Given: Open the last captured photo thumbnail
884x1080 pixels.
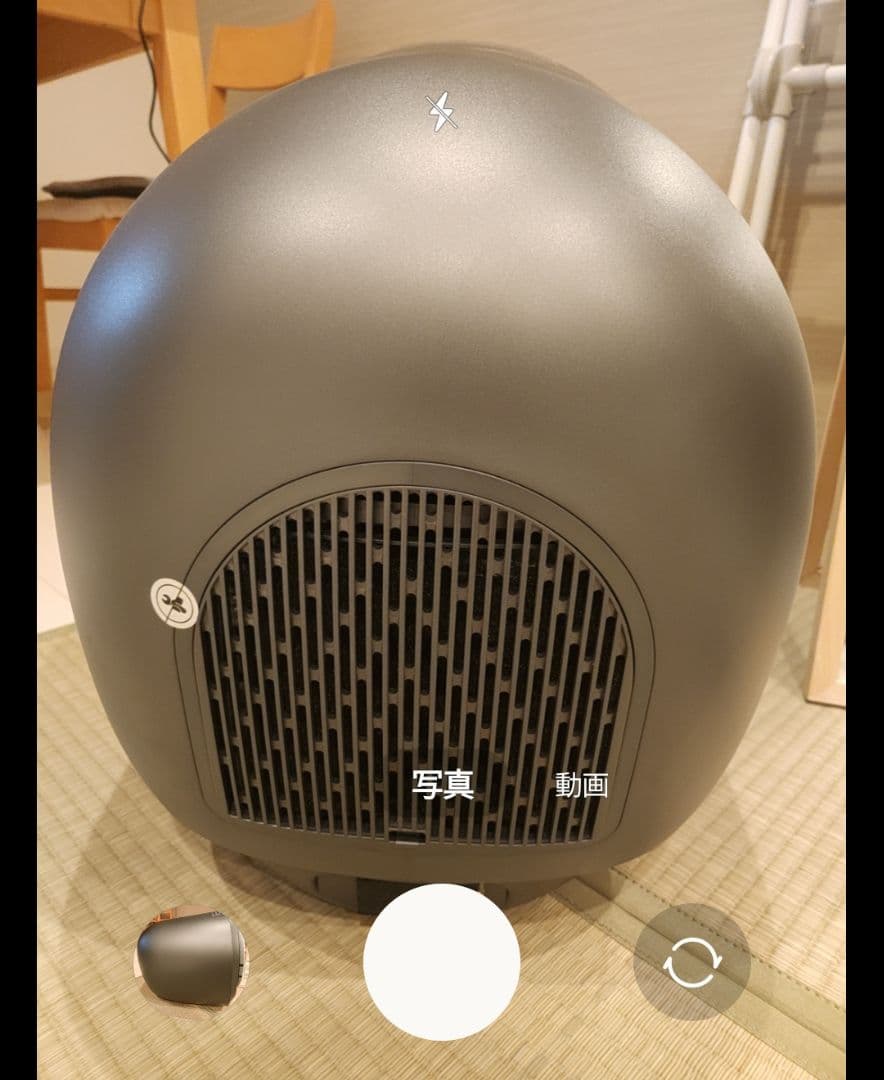Looking at the screenshot, I should pyautogui.click(x=191, y=961).
